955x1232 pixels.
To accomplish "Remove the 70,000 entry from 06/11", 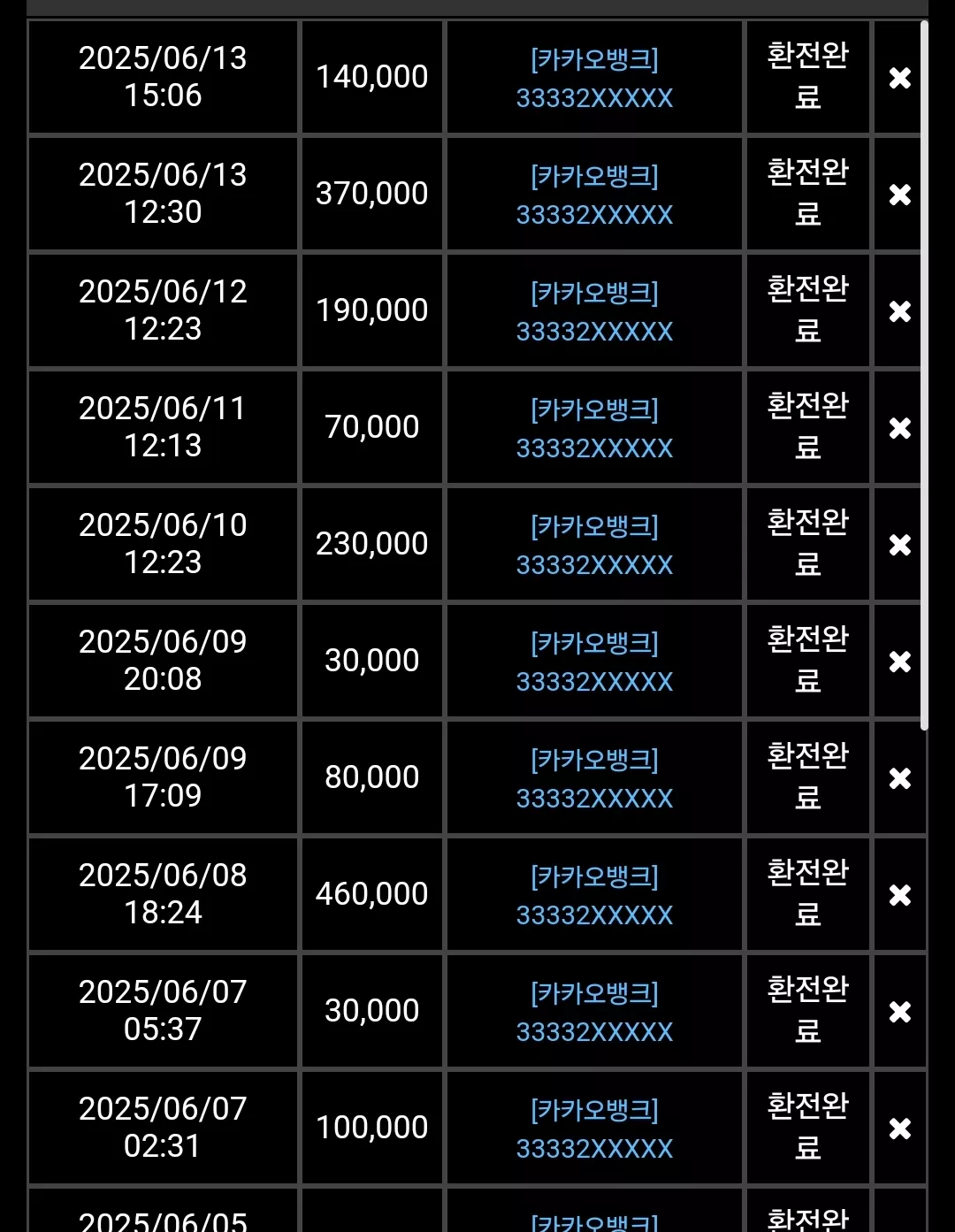I will [899, 428].
